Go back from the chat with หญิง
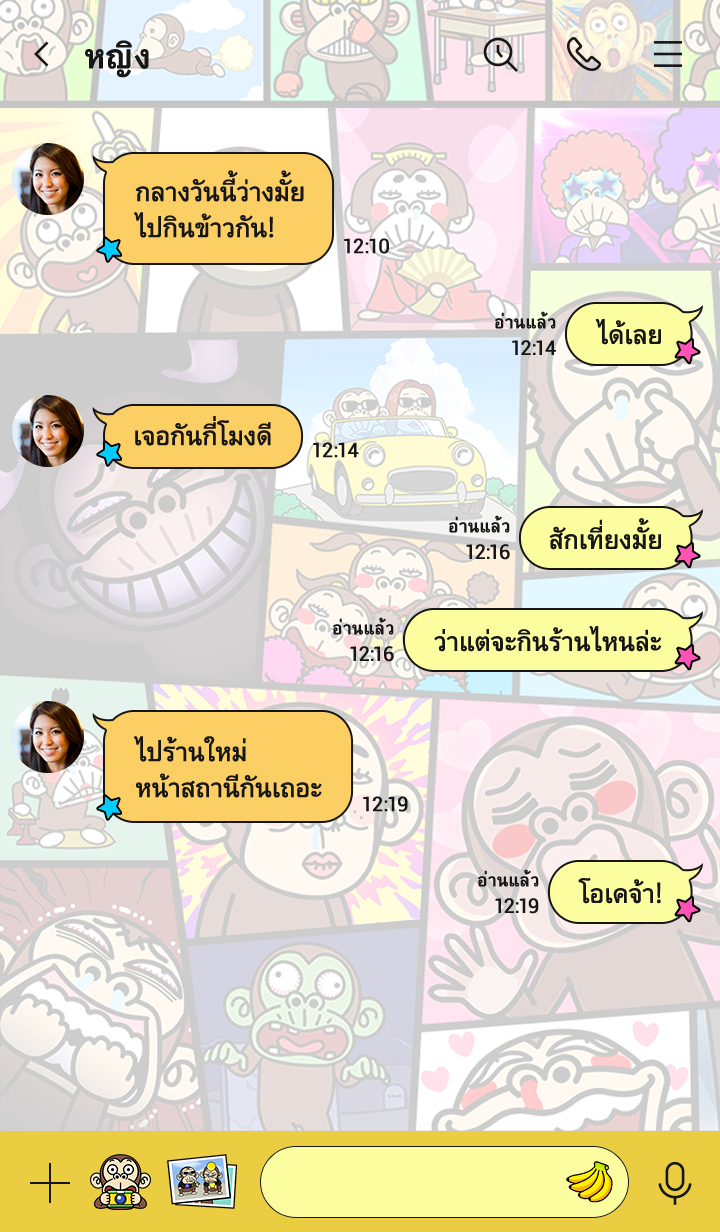The image size is (720, 1232). coord(41,55)
